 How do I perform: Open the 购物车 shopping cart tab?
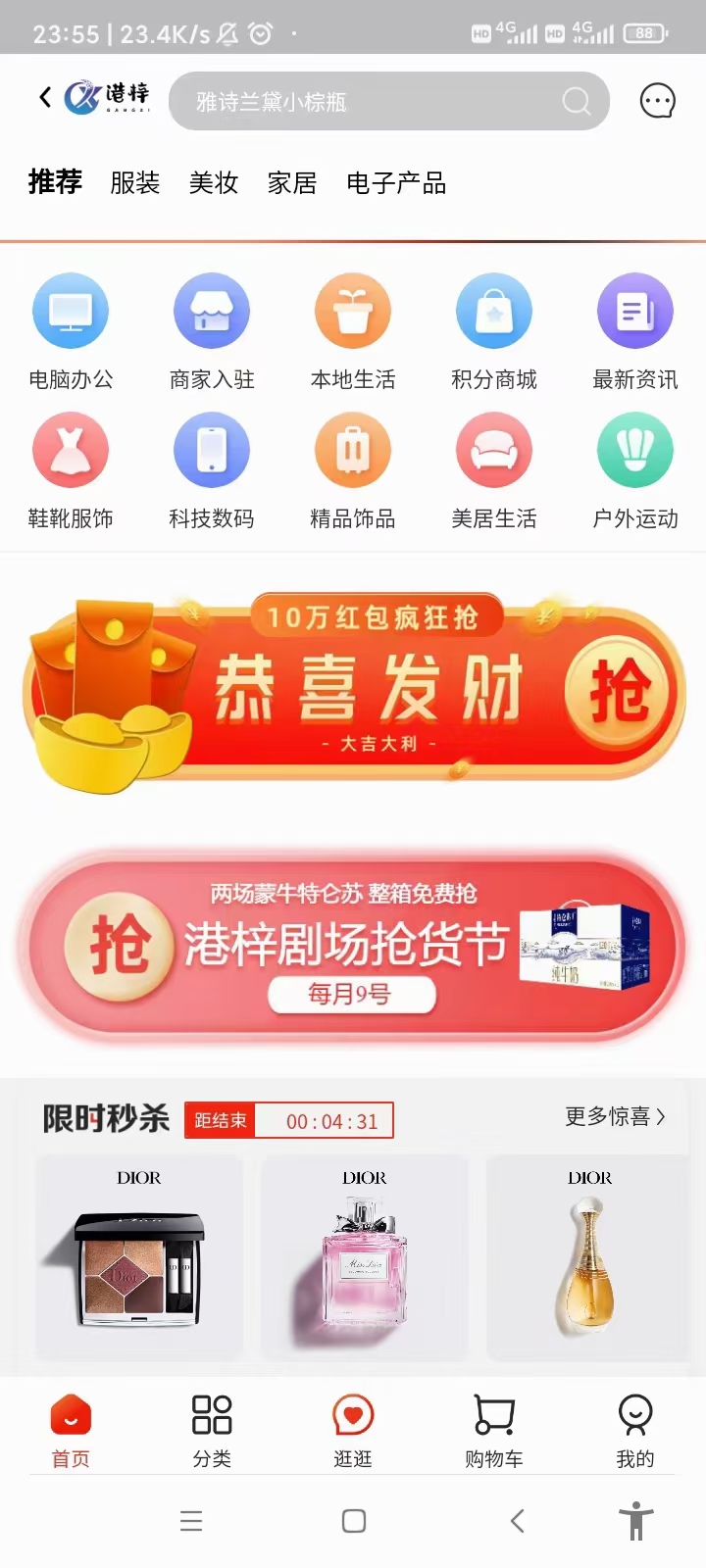(494, 1431)
